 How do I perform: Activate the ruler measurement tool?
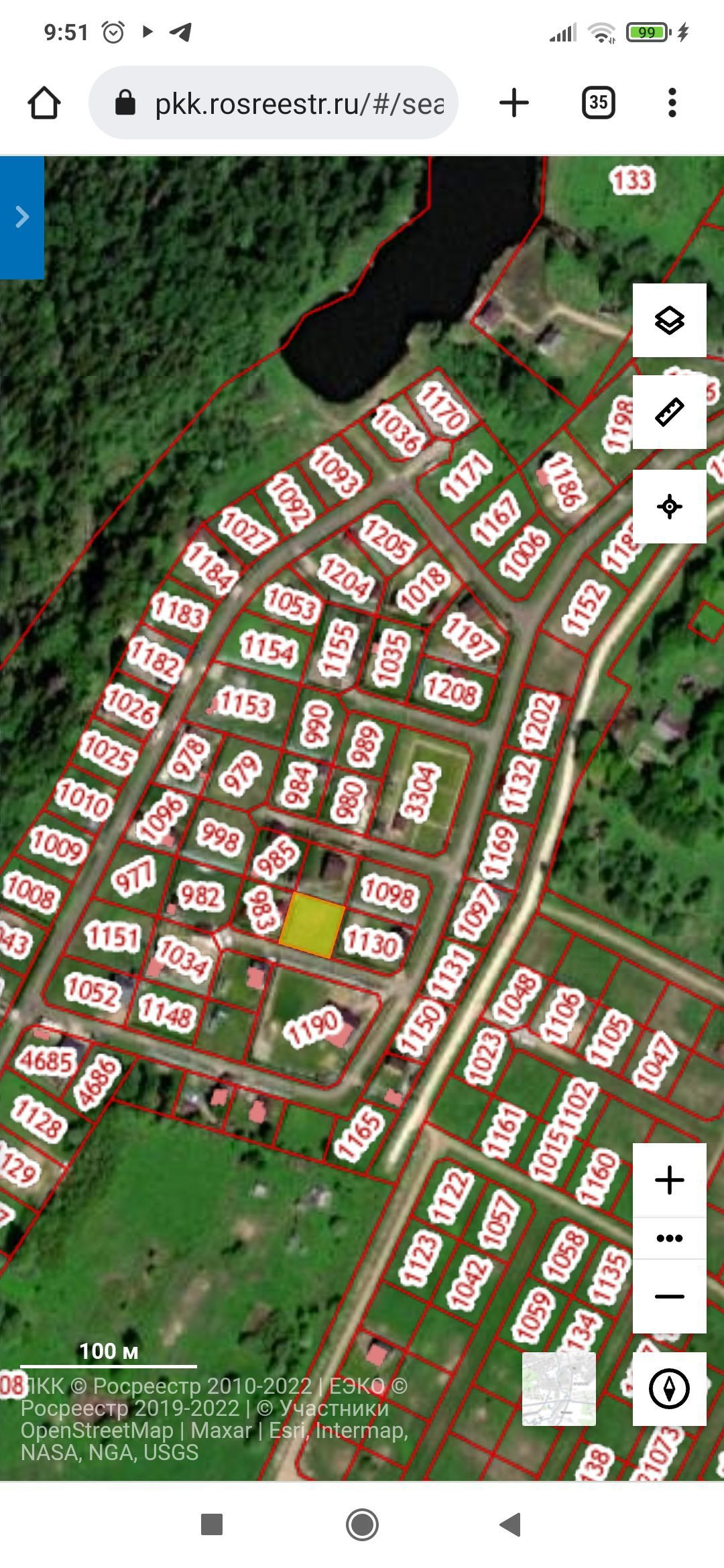point(669,412)
